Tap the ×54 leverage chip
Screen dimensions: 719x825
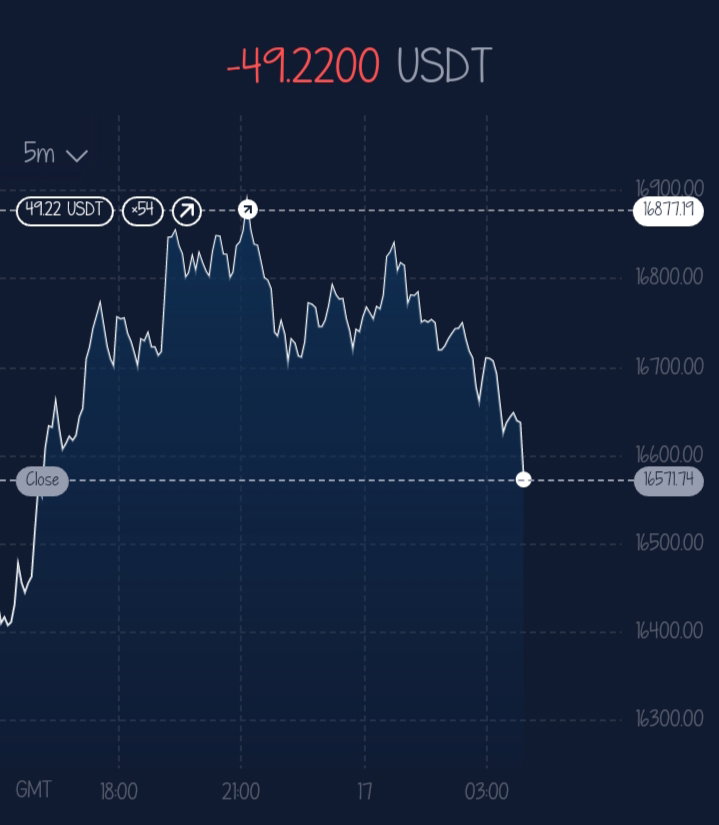pos(143,210)
